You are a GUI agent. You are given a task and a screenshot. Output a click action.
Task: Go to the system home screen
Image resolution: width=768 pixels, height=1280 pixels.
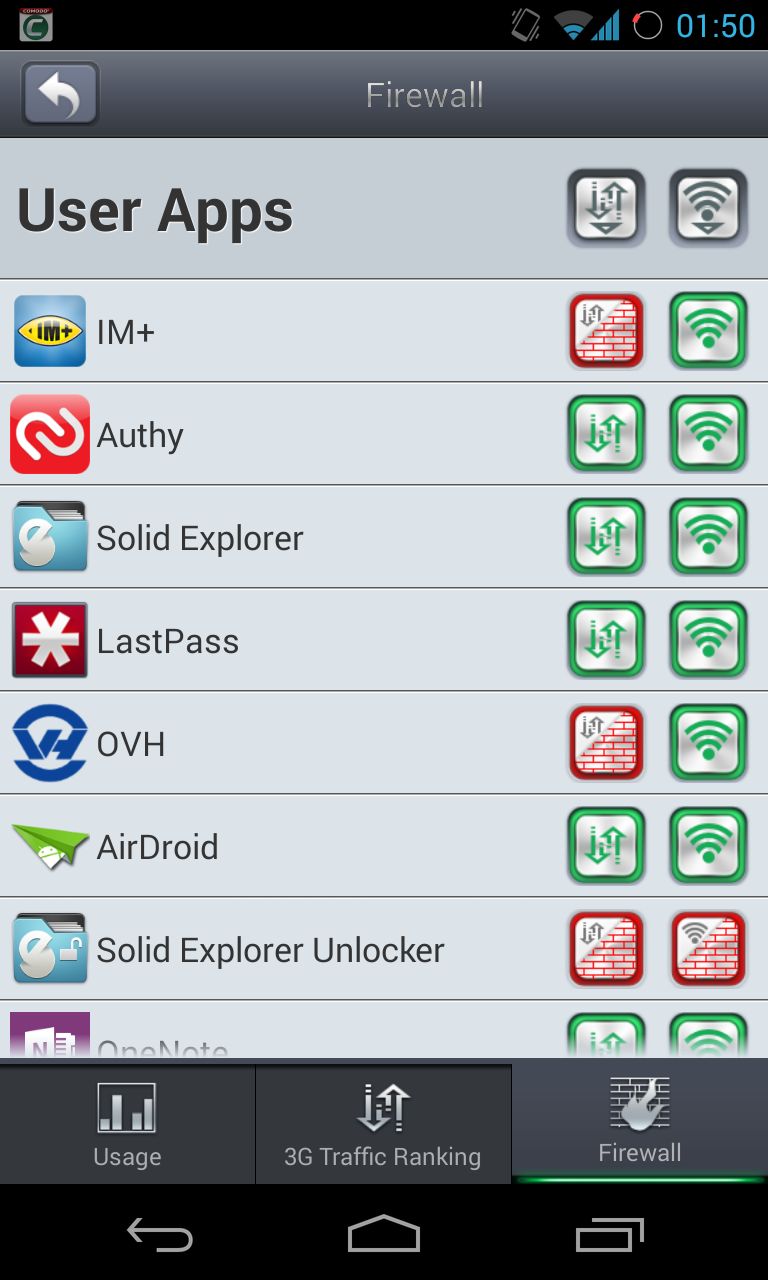384,1234
